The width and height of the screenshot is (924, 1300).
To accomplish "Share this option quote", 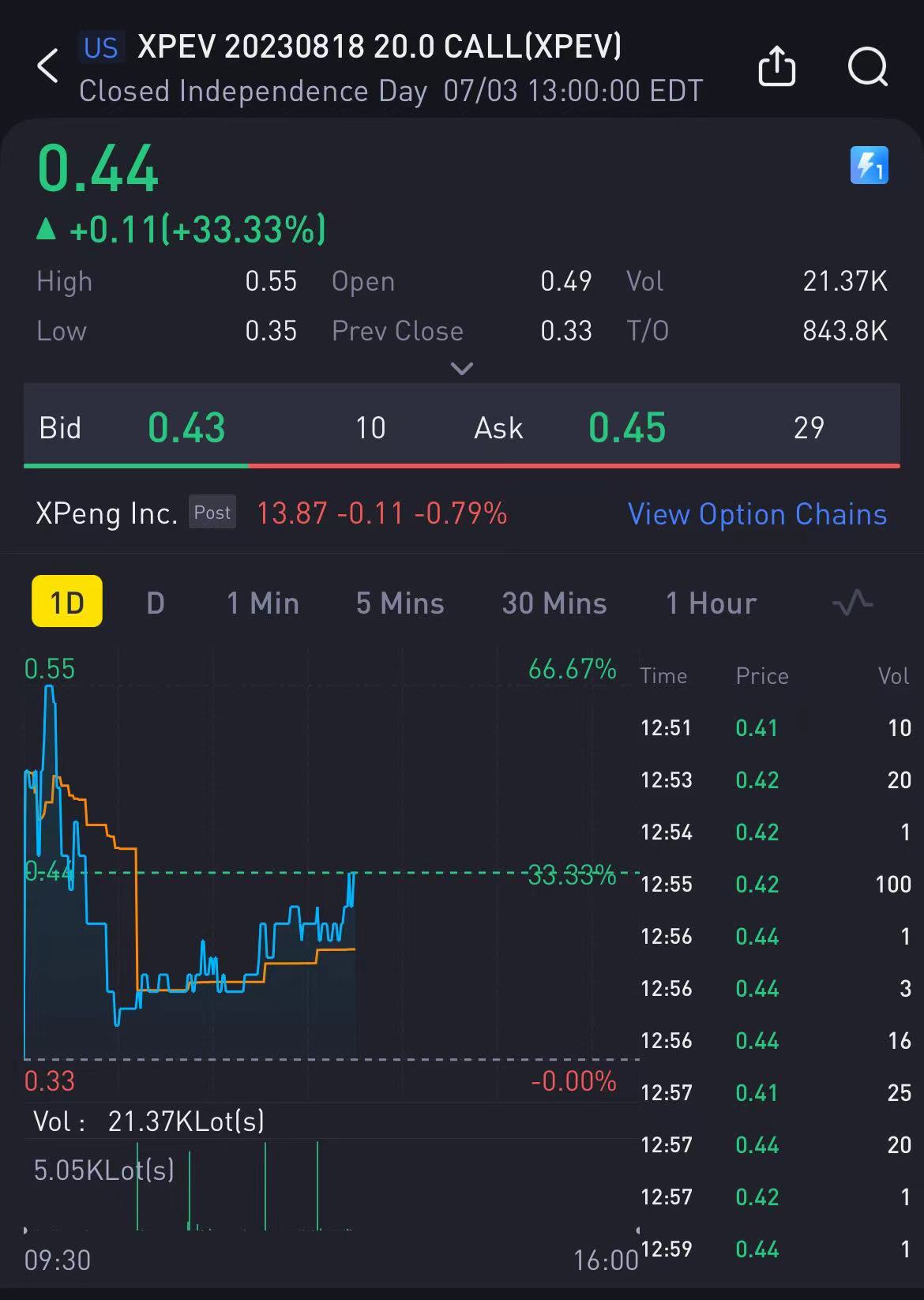I will (776, 66).
